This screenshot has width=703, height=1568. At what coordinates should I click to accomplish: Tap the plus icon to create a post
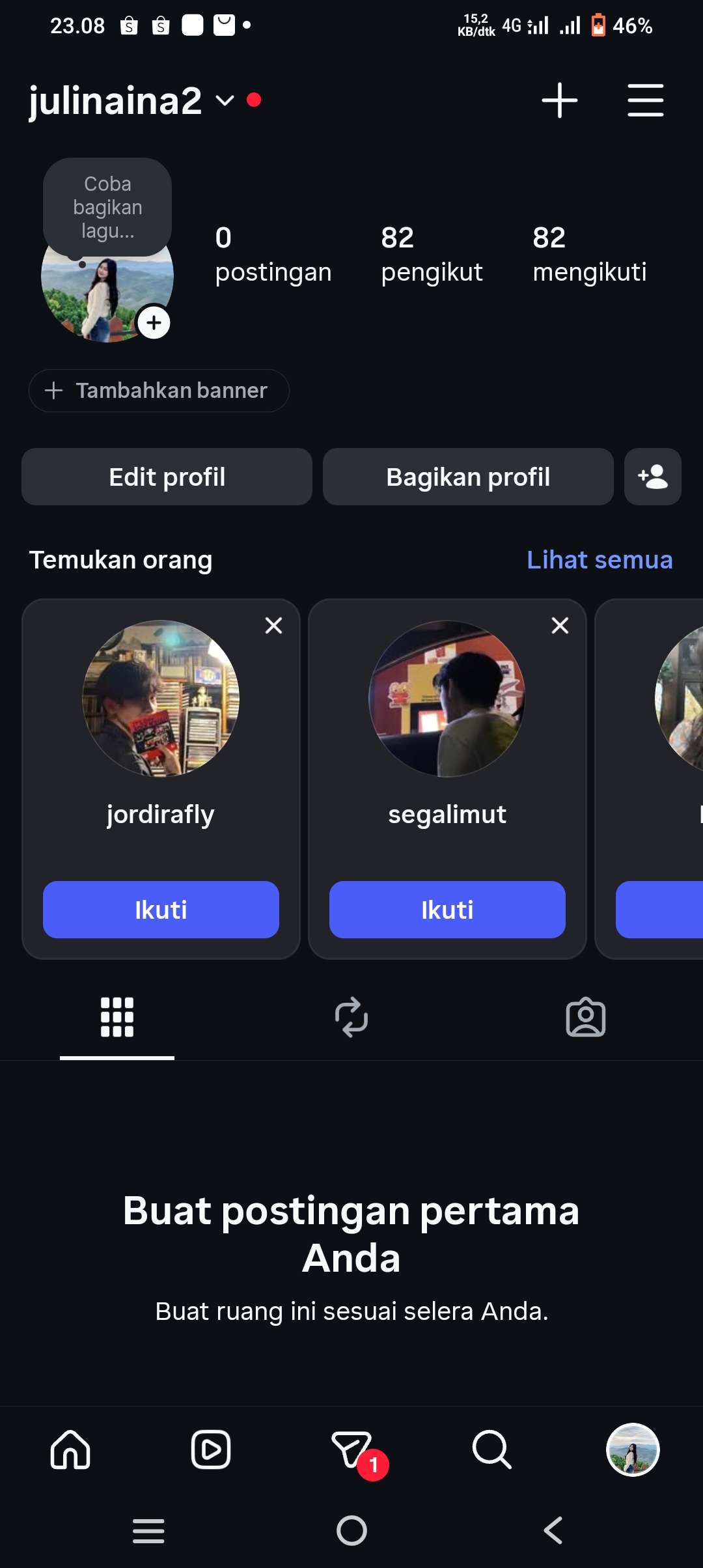pos(560,101)
